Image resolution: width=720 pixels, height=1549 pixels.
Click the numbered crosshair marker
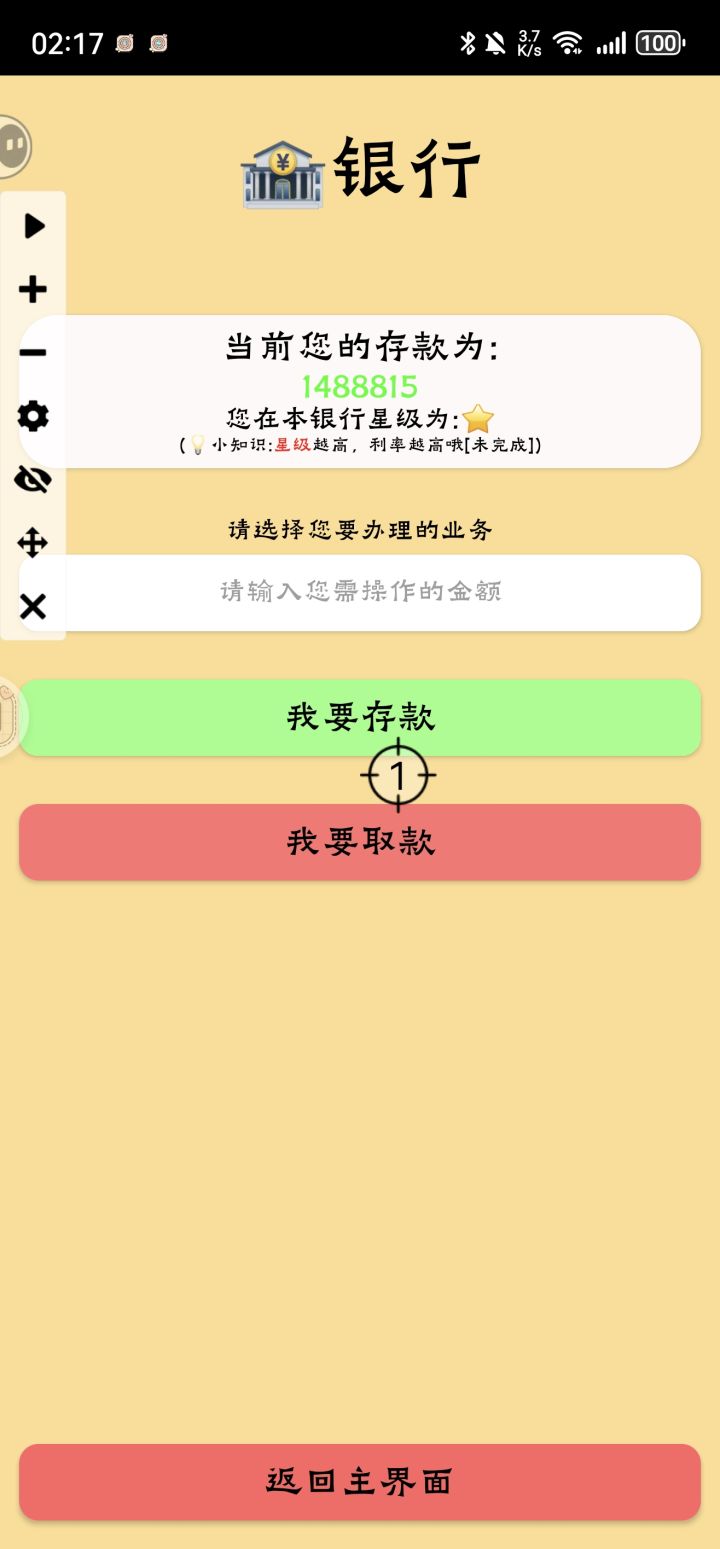click(399, 775)
